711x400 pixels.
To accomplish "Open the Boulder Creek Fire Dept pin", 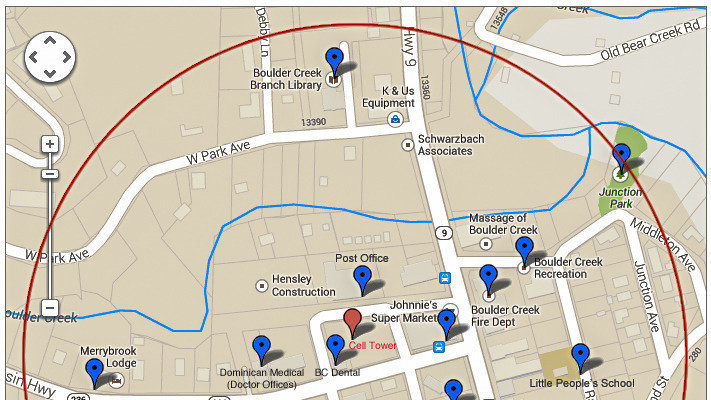I will point(488,277).
